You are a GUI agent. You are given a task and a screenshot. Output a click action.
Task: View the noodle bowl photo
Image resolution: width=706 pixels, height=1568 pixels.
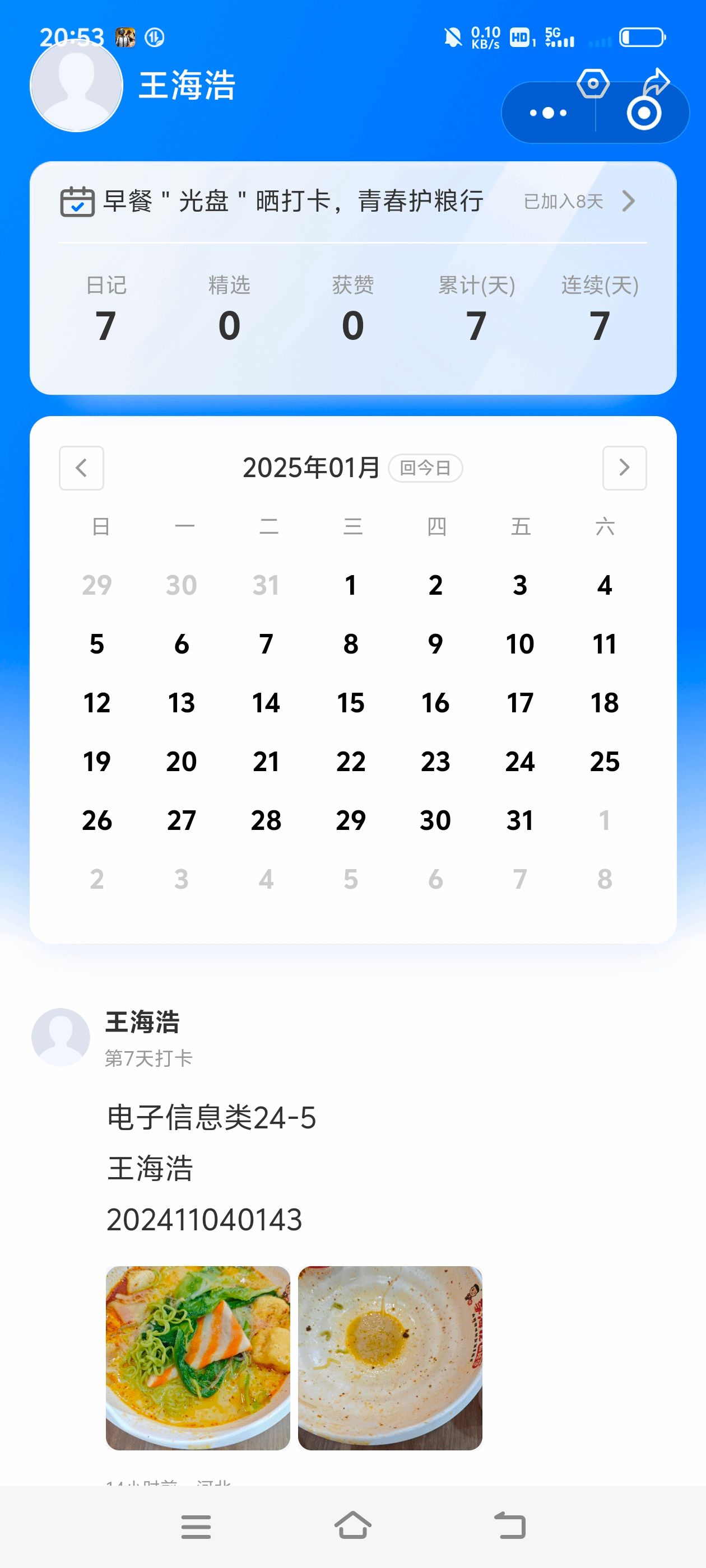(x=198, y=1358)
